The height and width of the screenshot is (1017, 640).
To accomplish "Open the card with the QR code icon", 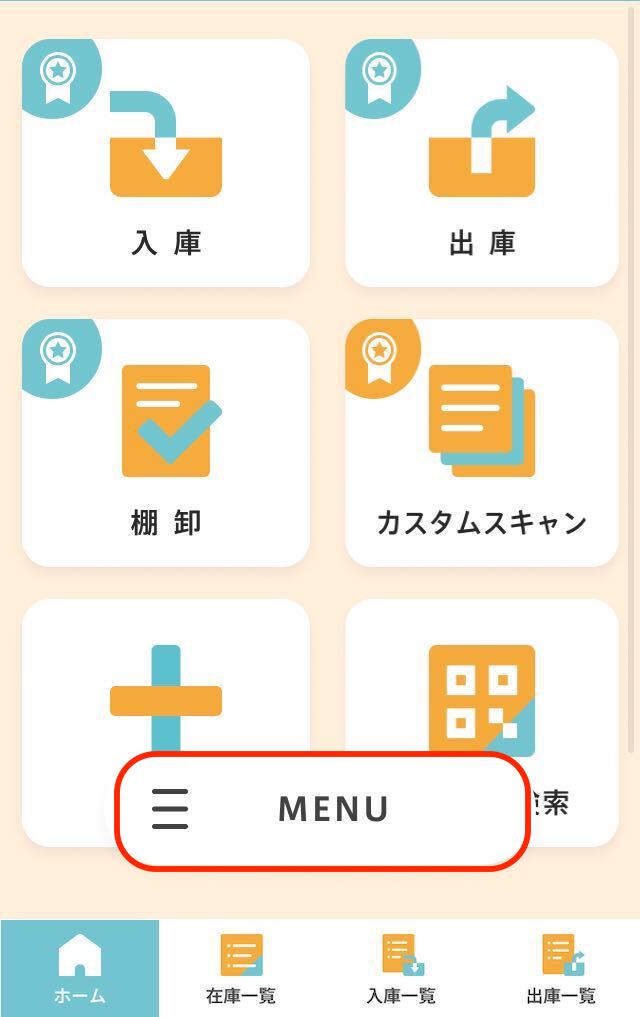I will pos(482,690).
